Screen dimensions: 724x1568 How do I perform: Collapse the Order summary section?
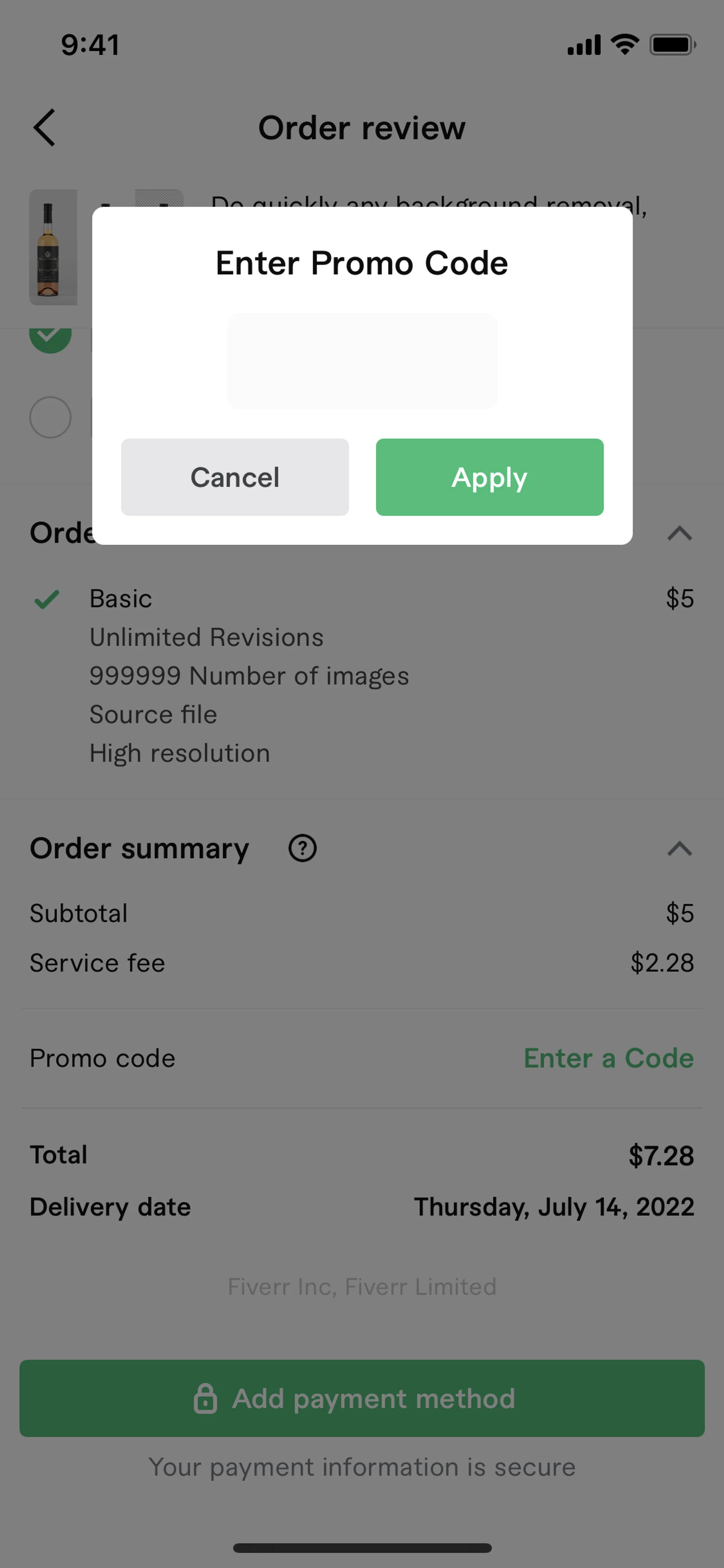pos(679,848)
